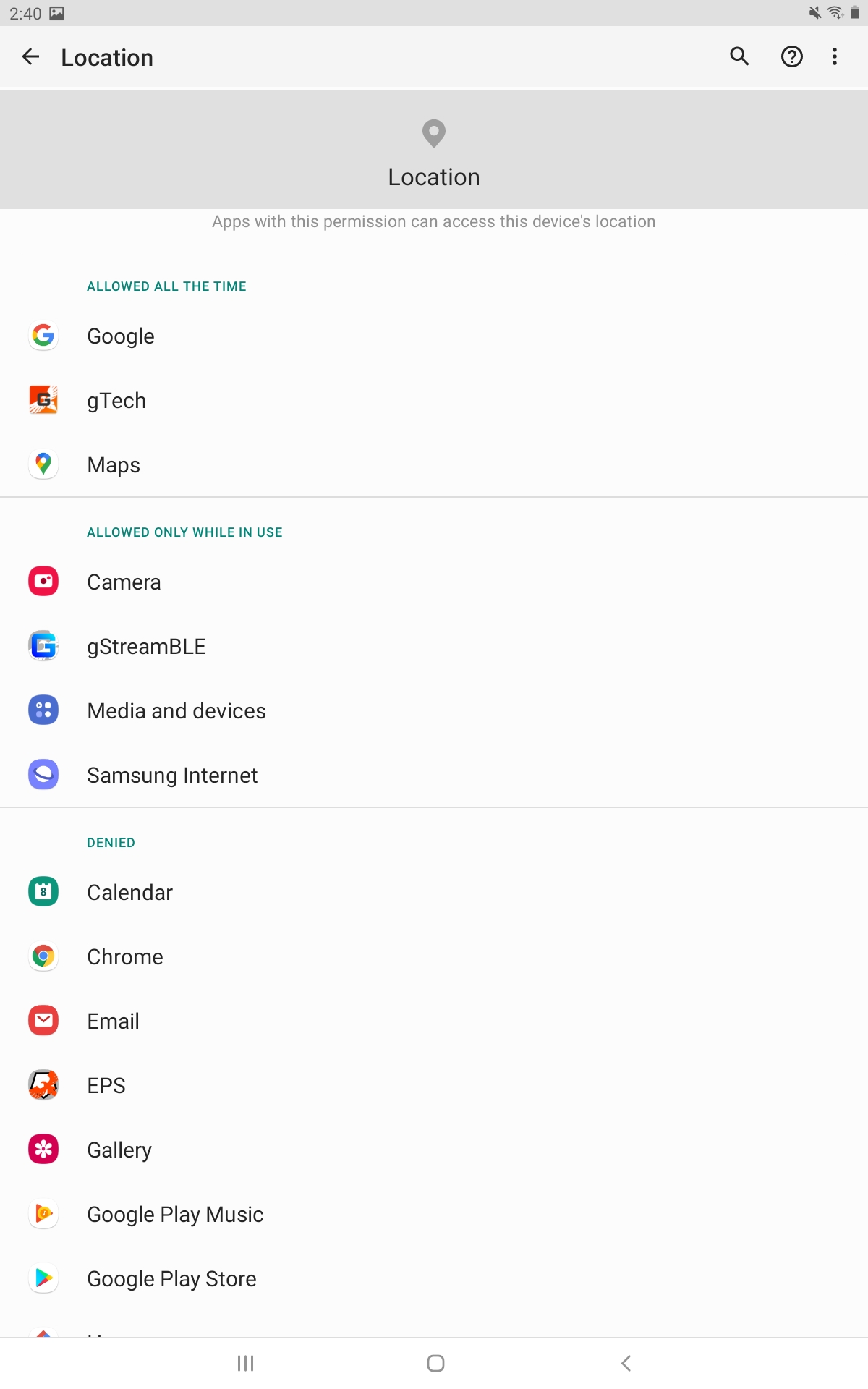Open the help icon

[x=792, y=56]
